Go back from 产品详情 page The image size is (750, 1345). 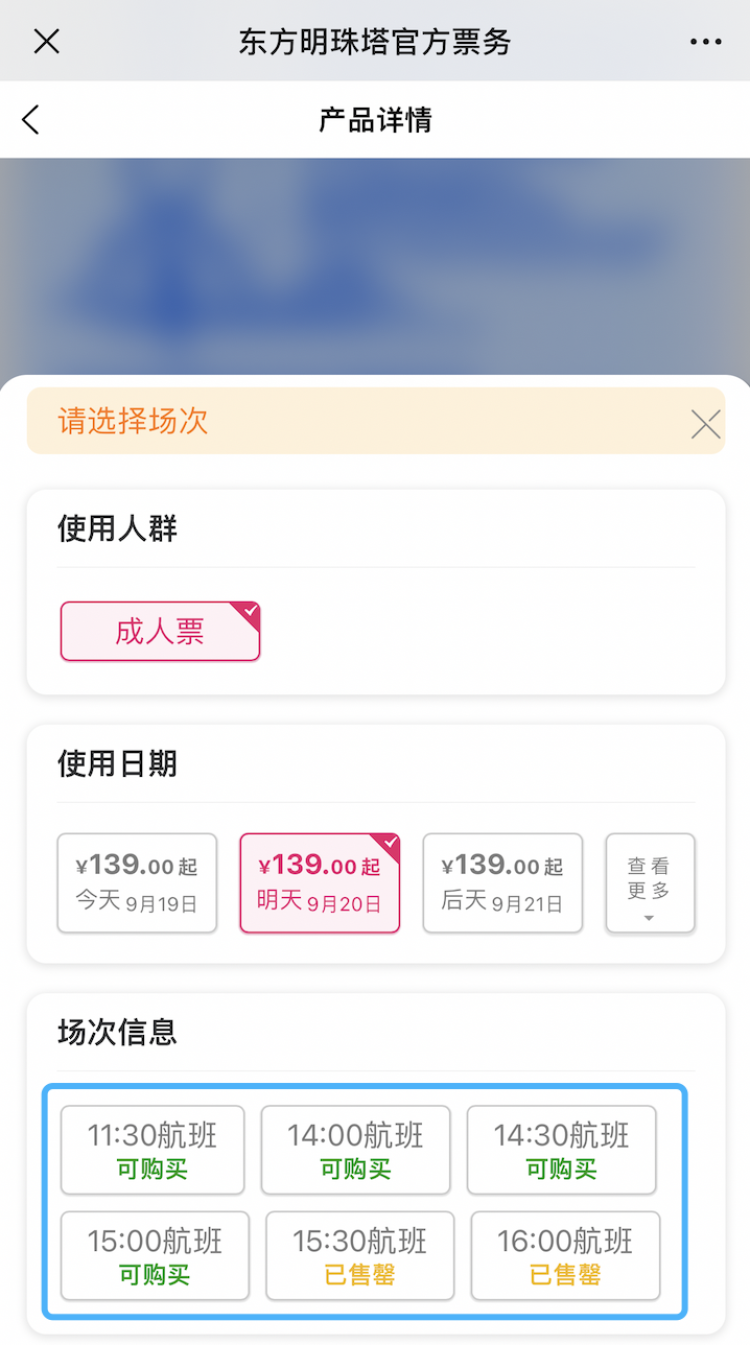pos(31,120)
